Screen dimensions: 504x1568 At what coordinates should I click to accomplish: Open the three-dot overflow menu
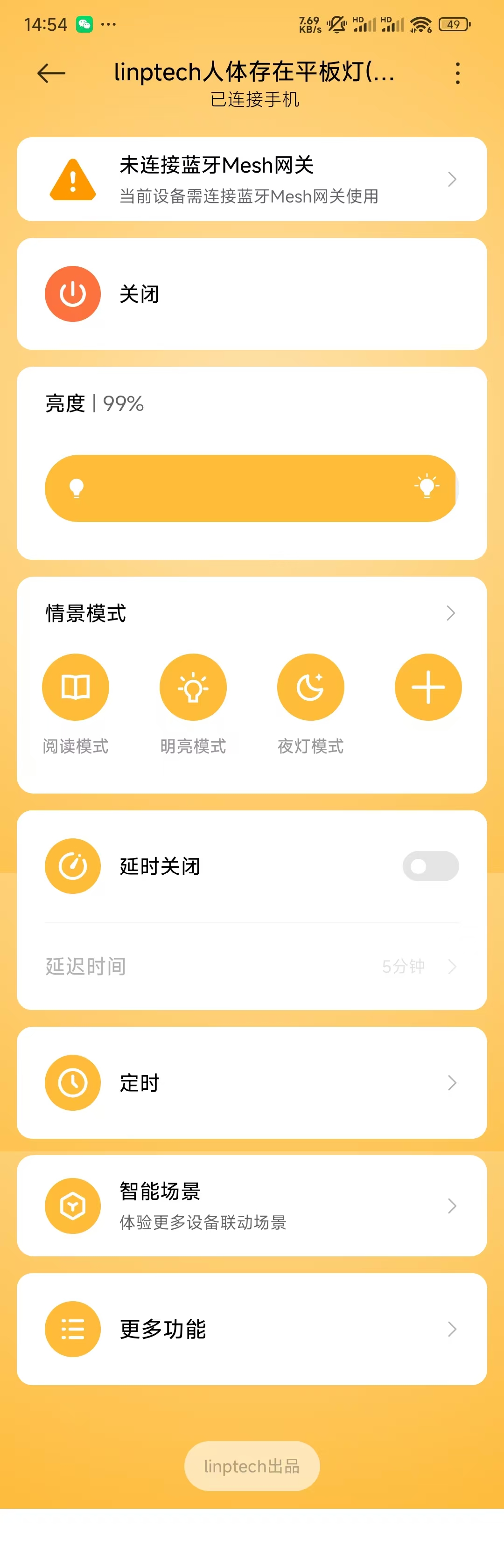(x=457, y=74)
